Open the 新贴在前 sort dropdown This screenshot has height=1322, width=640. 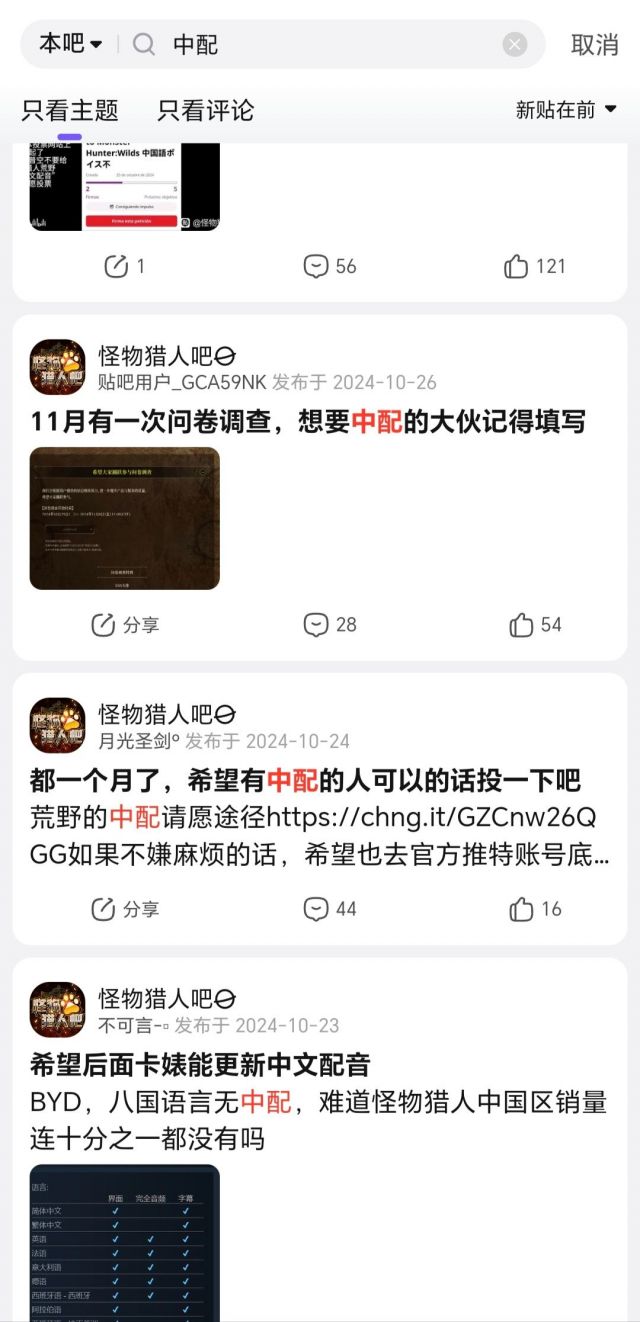pos(566,110)
